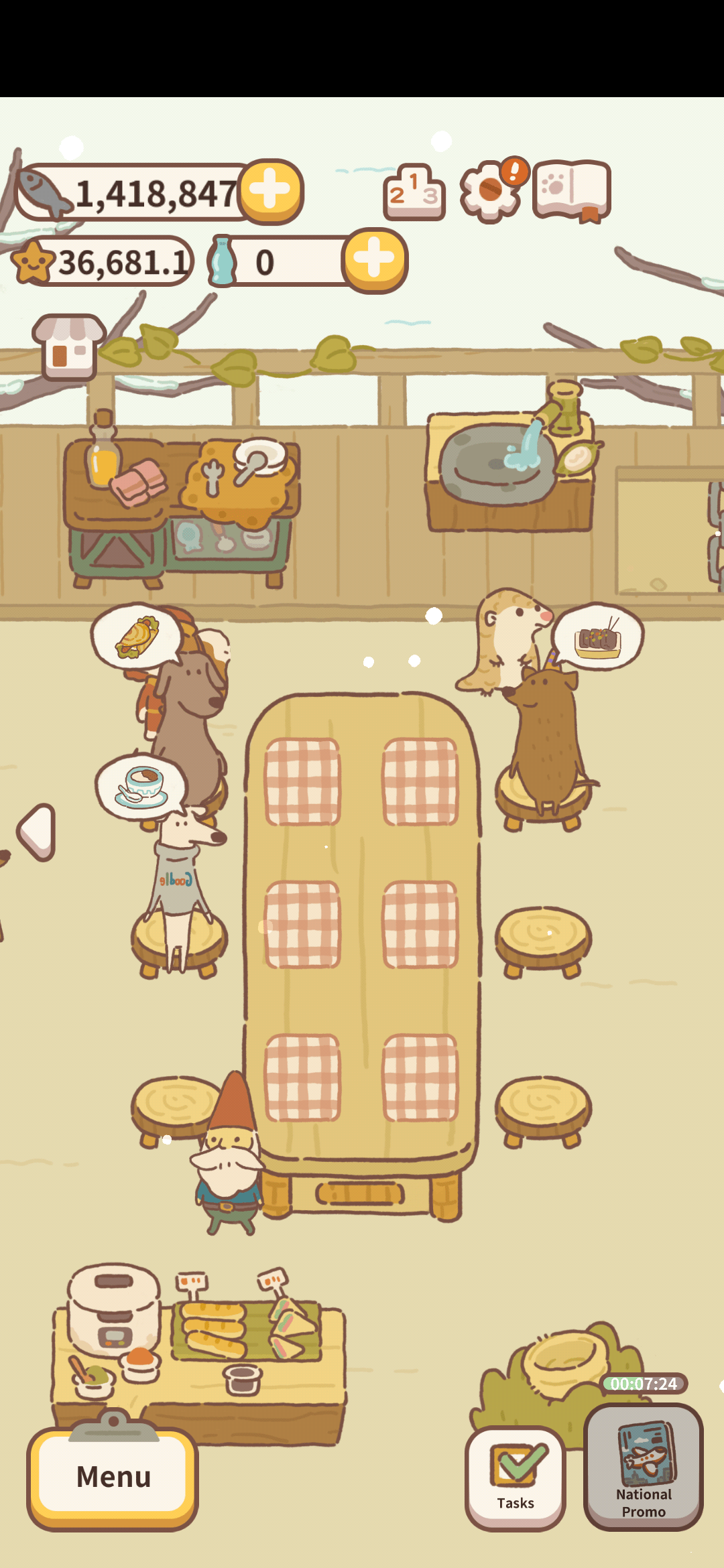Add more bottles with plus button
The width and height of the screenshot is (724, 1568).
click(x=375, y=261)
